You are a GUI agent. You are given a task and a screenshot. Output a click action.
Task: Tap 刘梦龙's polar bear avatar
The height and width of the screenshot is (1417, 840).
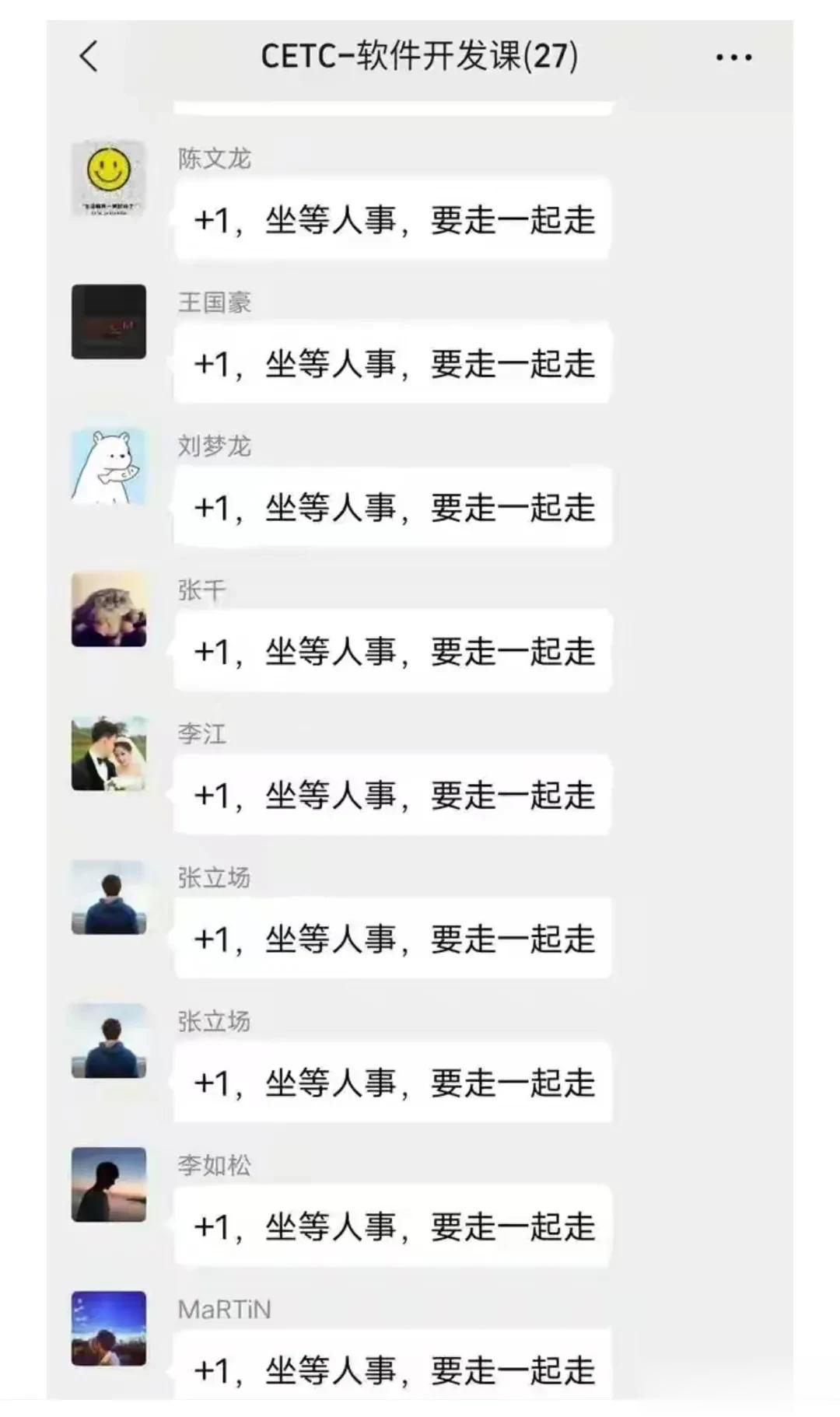109,466
